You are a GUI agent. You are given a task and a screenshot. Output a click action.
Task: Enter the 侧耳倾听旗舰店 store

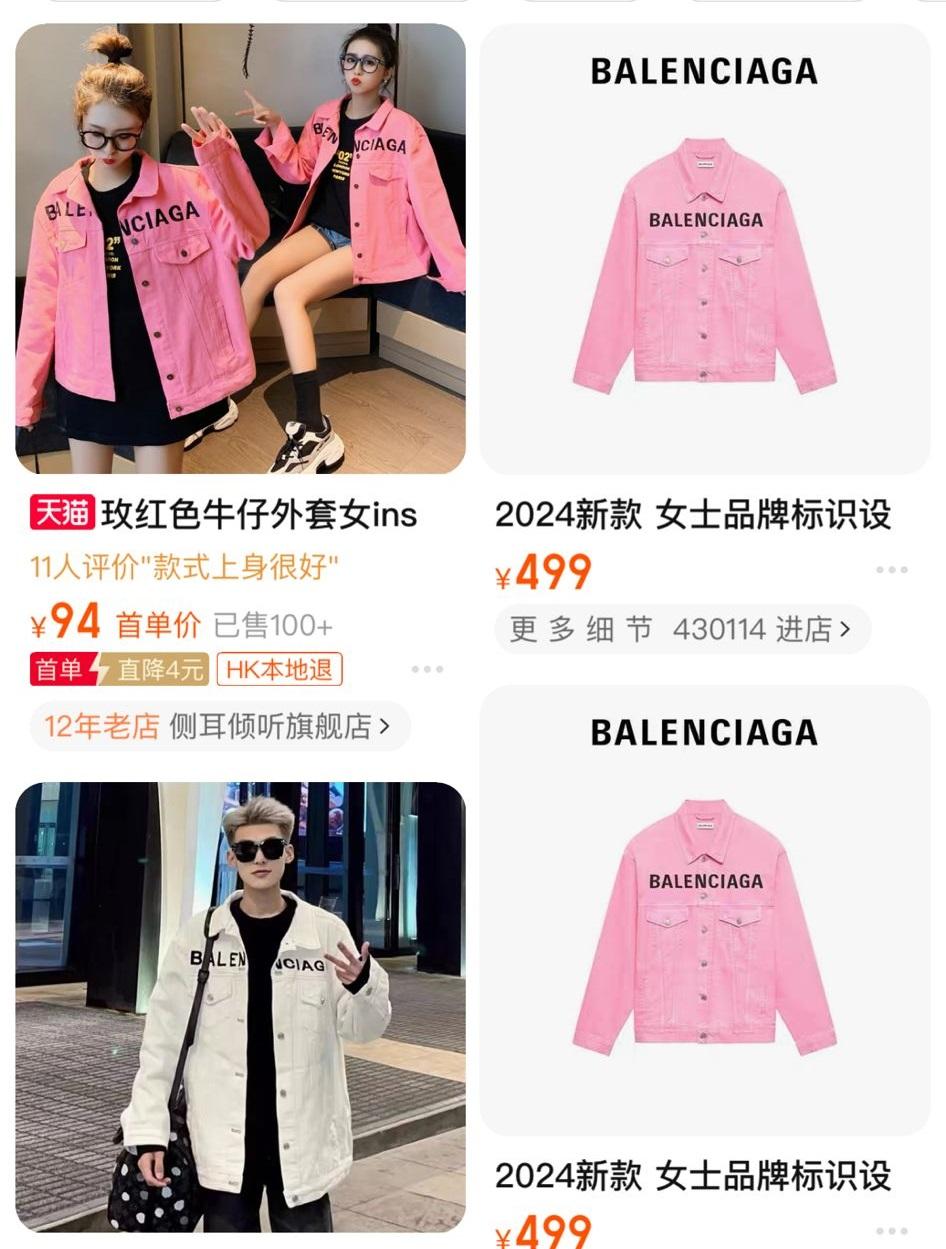pos(220,727)
